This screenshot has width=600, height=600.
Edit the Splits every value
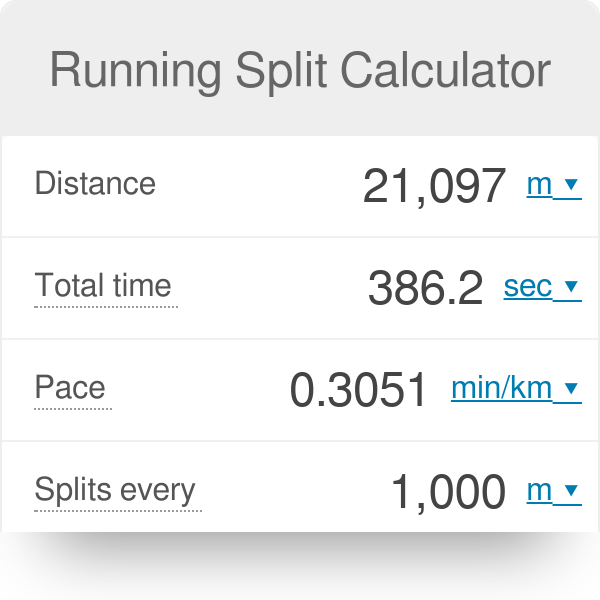pos(448,492)
